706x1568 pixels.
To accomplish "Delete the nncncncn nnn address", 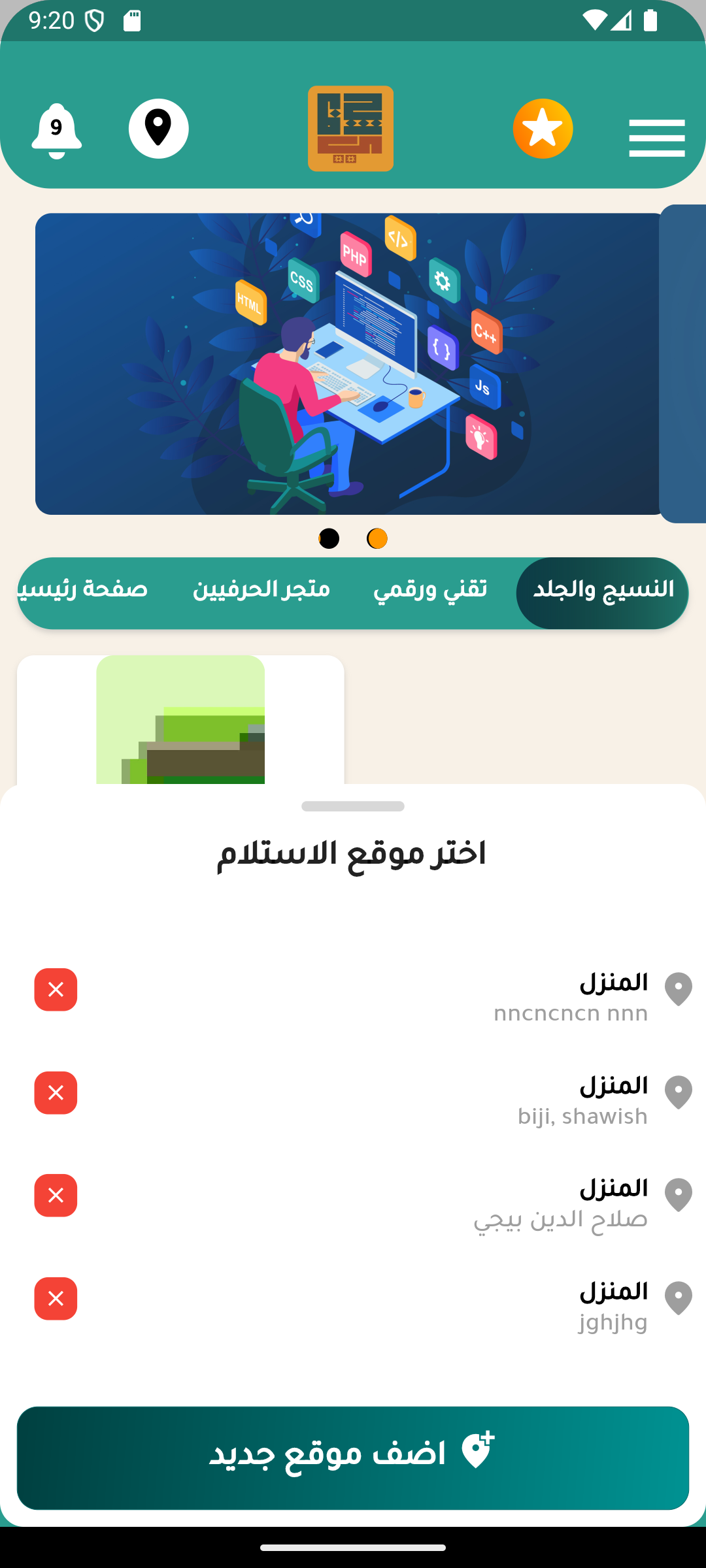I will pyautogui.click(x=56, y=990).
